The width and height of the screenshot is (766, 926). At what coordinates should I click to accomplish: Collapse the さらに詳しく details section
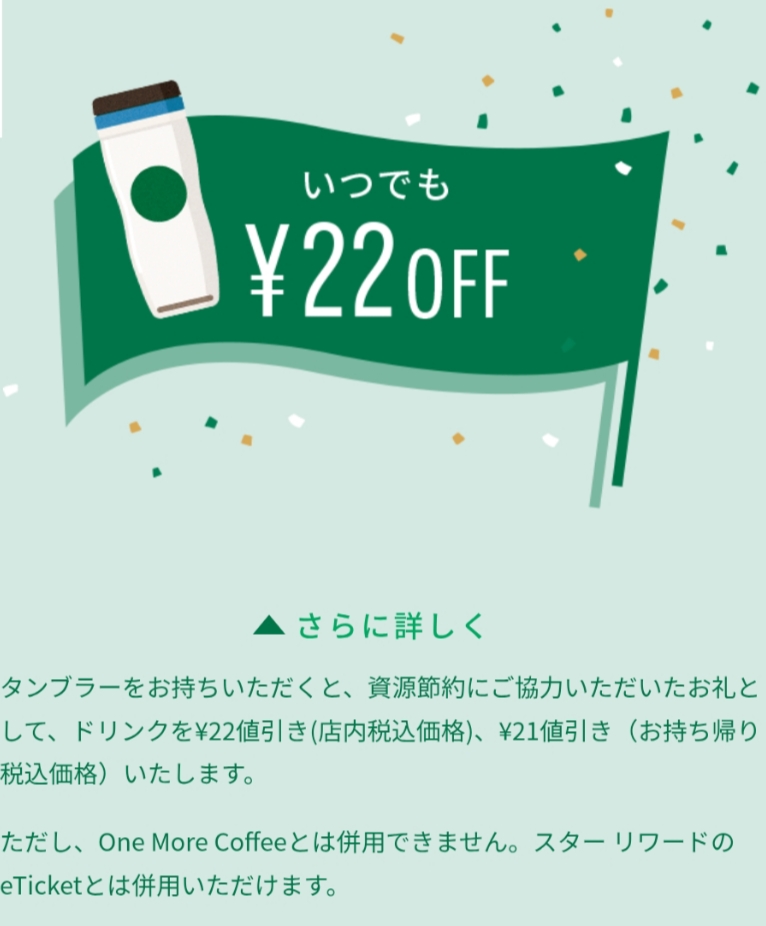370,626
